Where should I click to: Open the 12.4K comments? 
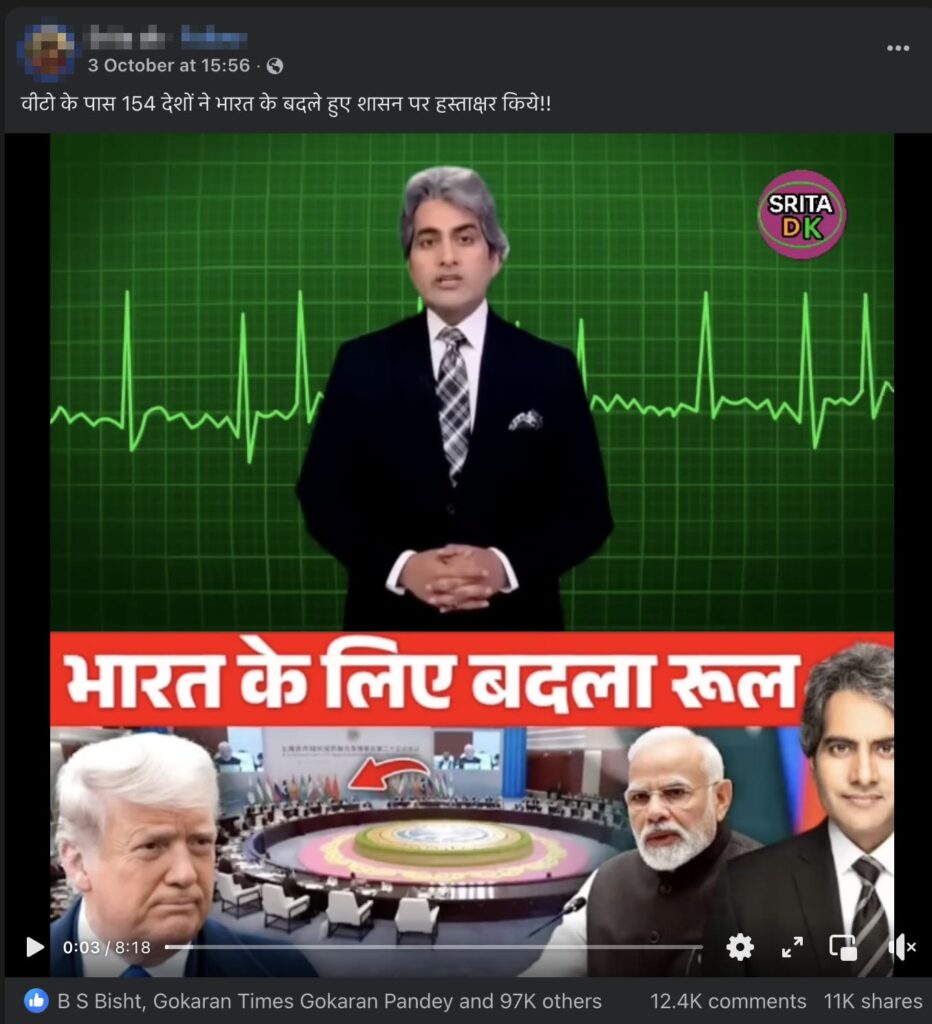pos(728,1001)
